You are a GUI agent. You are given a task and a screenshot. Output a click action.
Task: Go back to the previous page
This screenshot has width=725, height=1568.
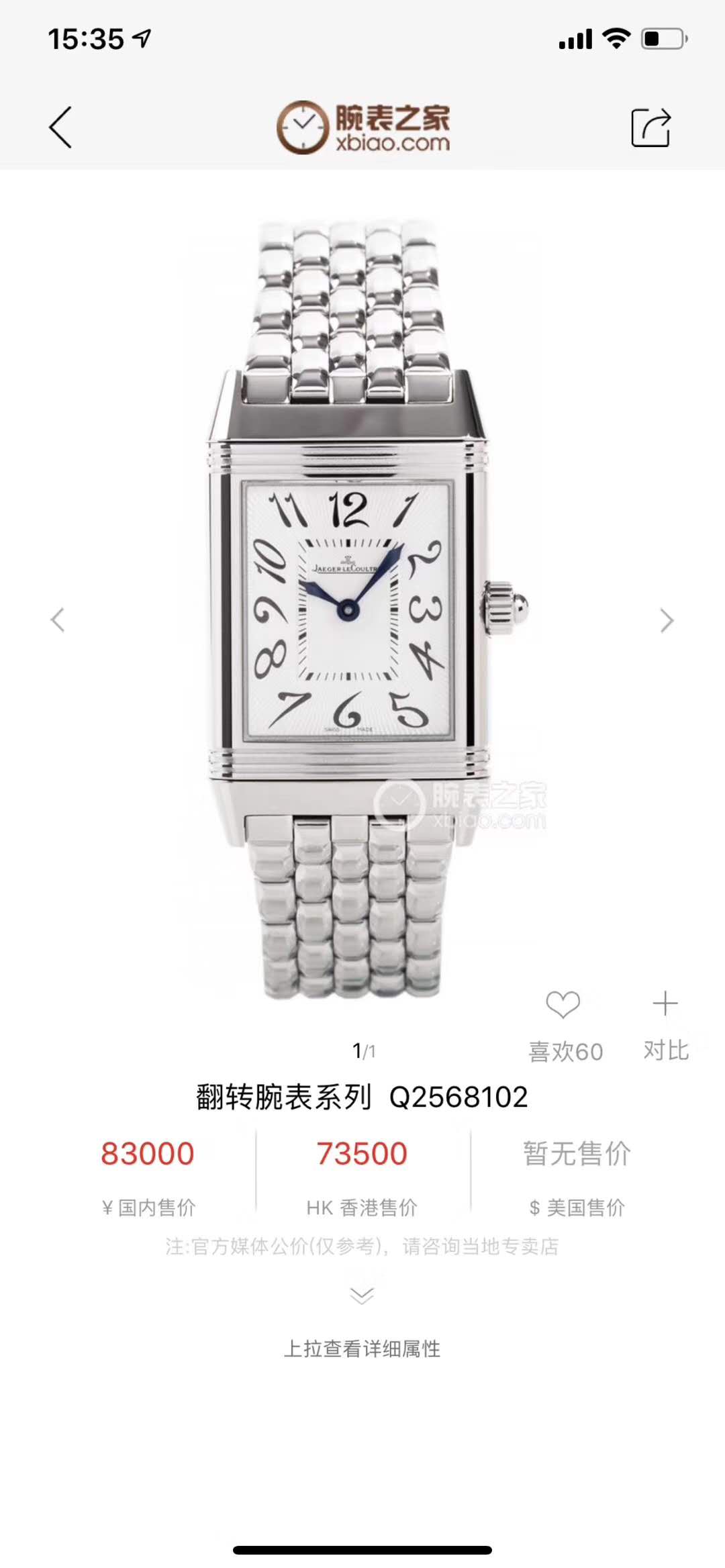click(x=60, y=127)
